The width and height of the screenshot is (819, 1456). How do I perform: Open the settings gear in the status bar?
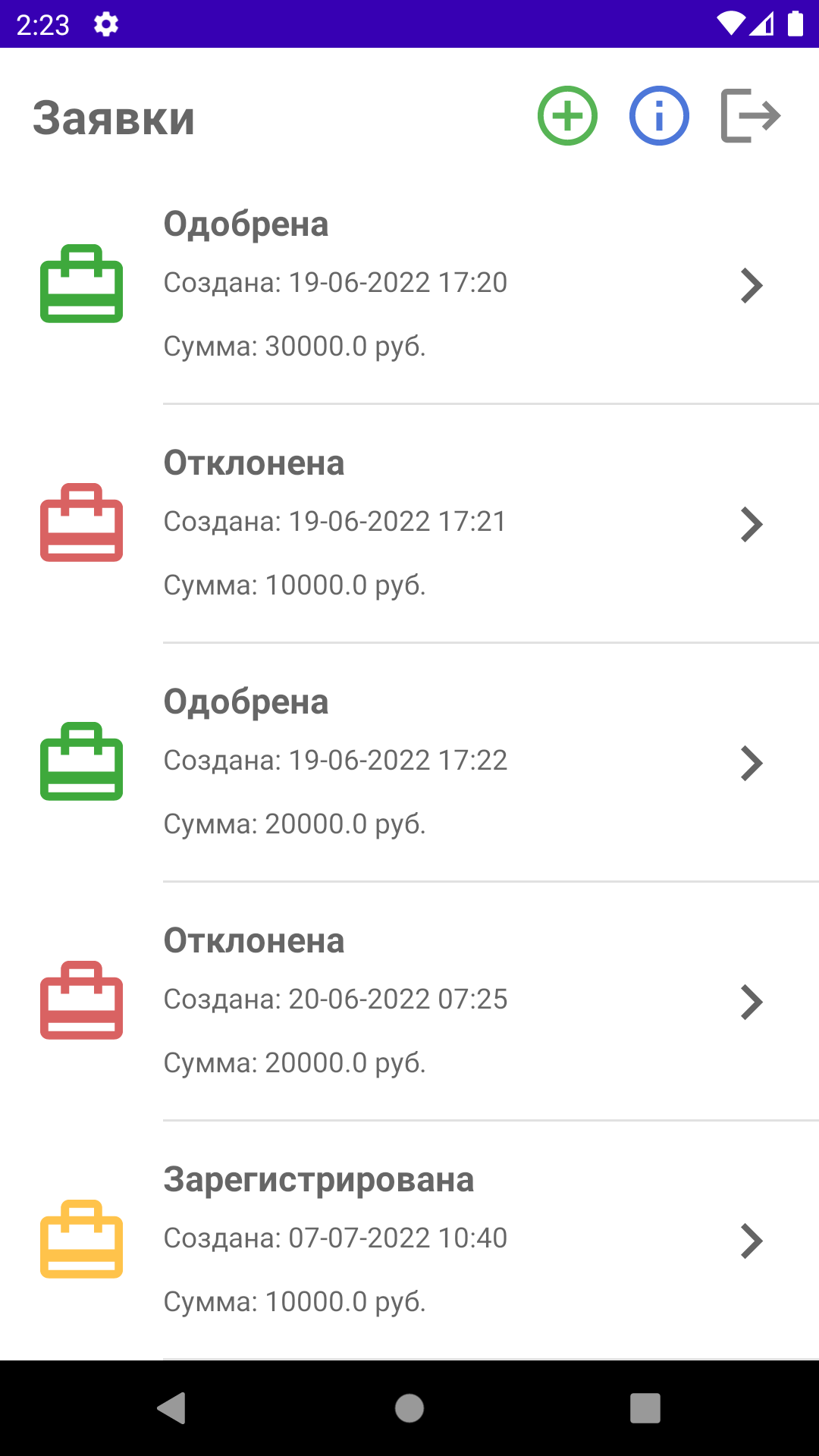(105, 24)
